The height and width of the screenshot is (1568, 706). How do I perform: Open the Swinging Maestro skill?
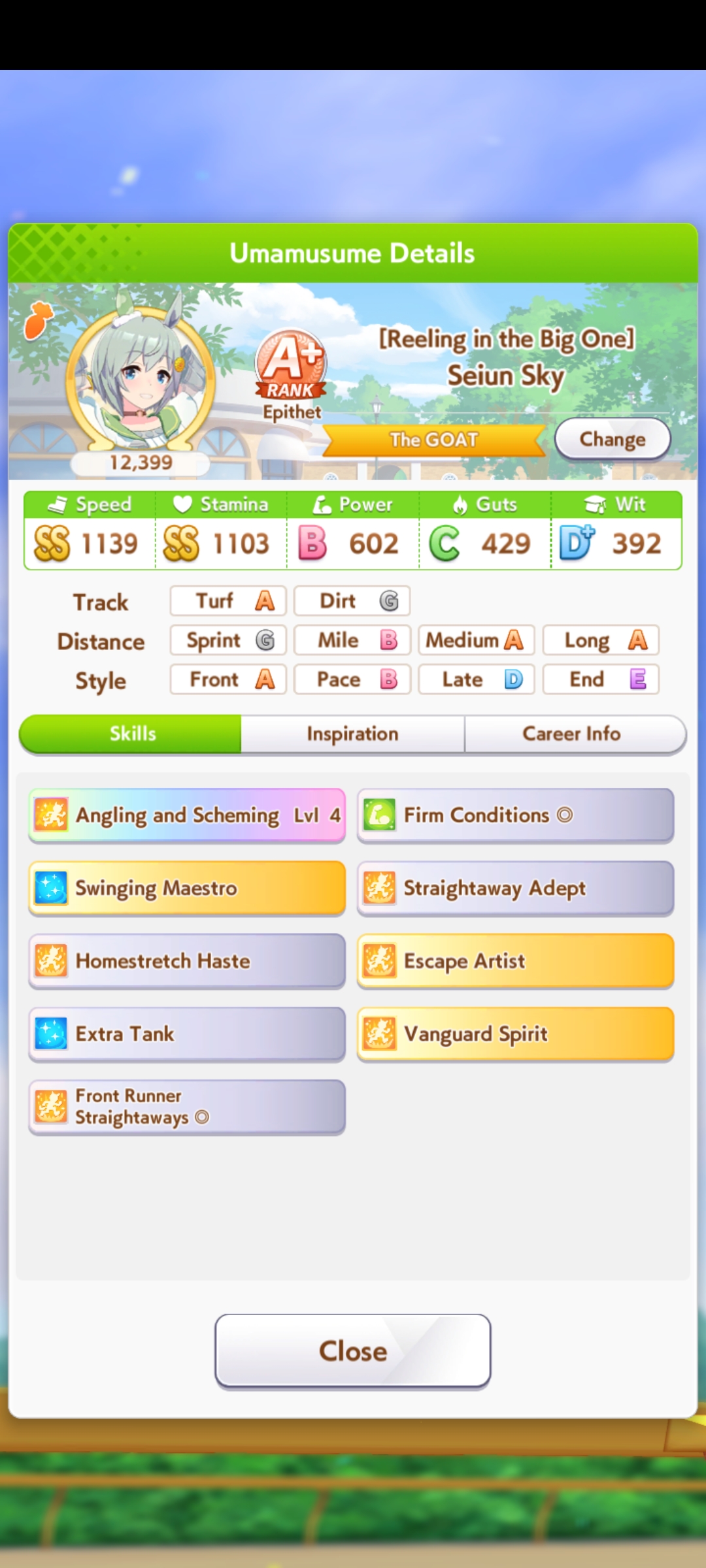[187, 888]
